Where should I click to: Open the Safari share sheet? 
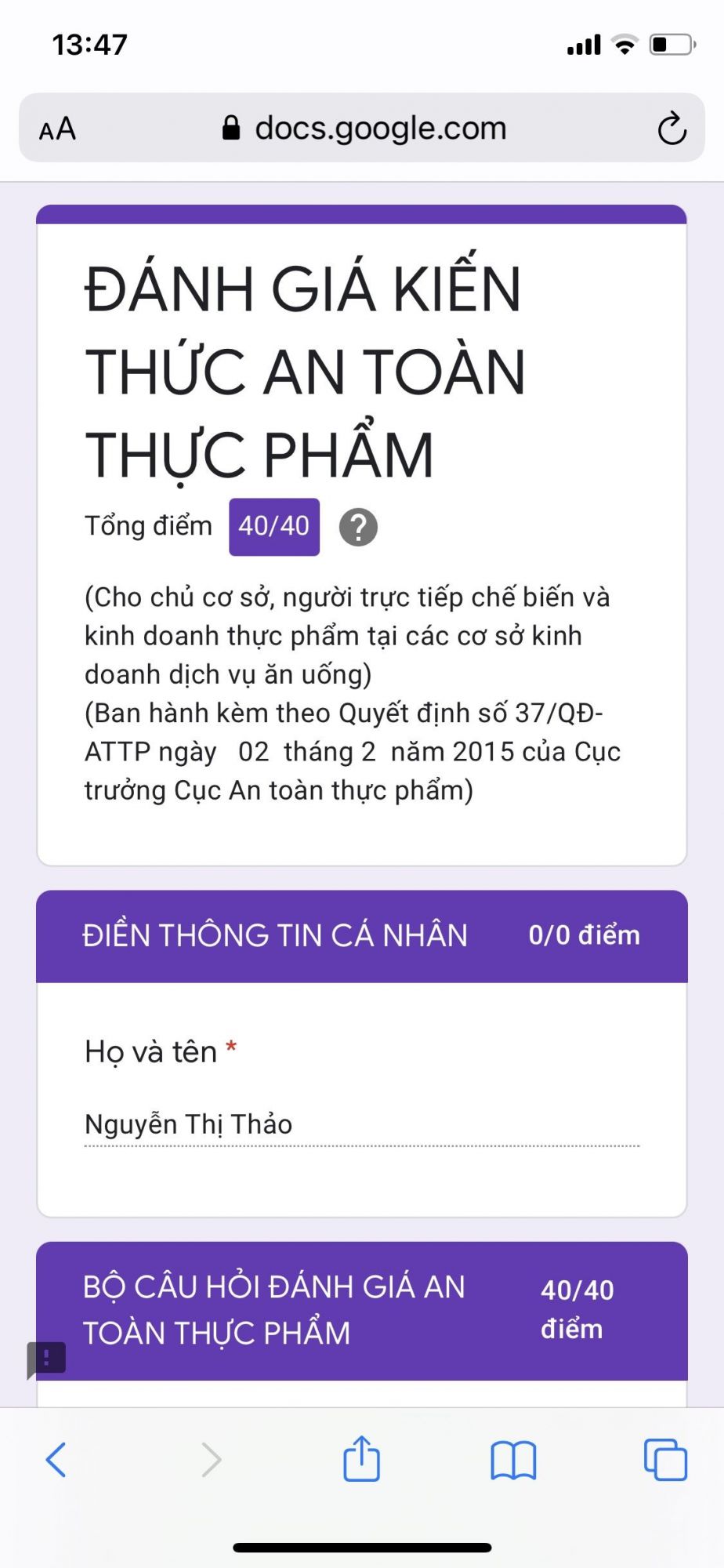click(361, 1459)
